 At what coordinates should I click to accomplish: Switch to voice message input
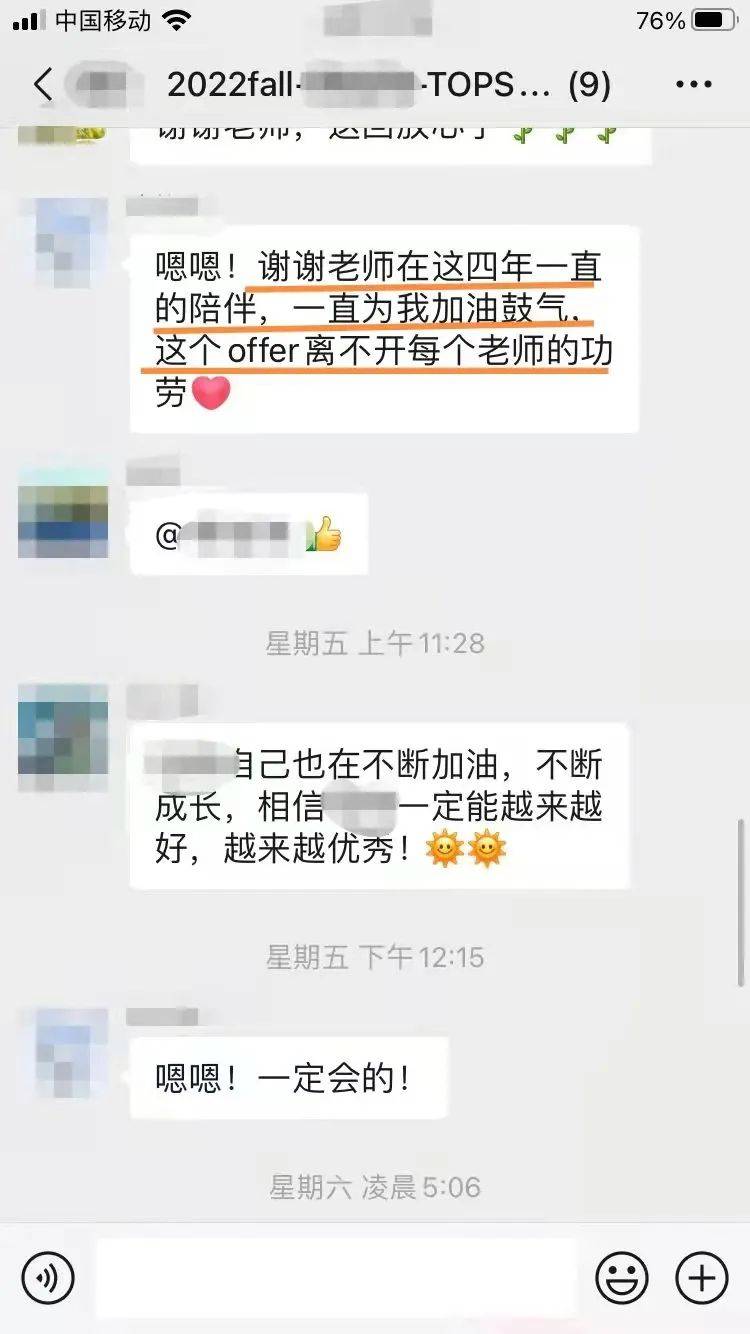(x=48, y=1278)
